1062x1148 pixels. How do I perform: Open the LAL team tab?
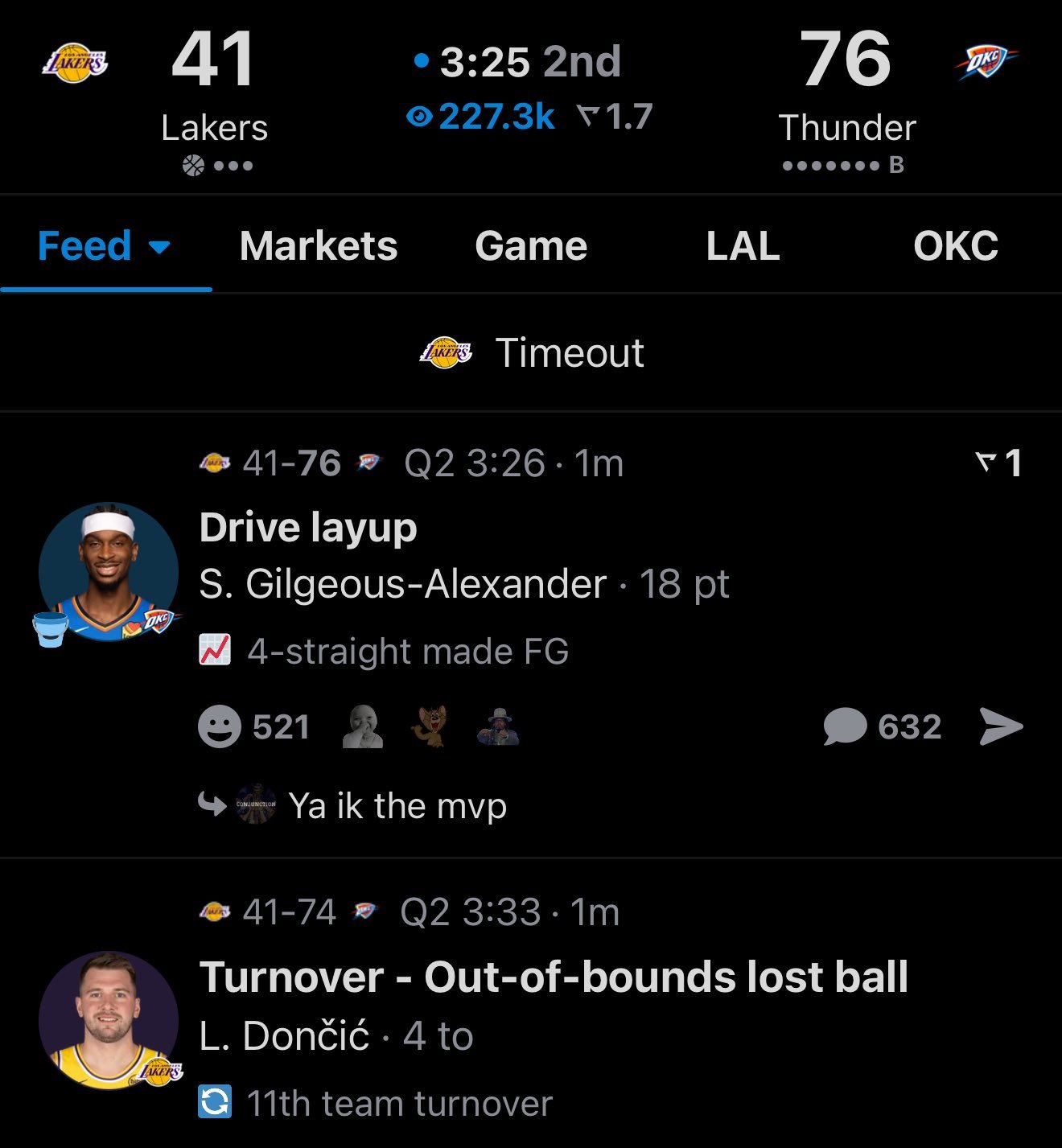click(x=743, y=246)
